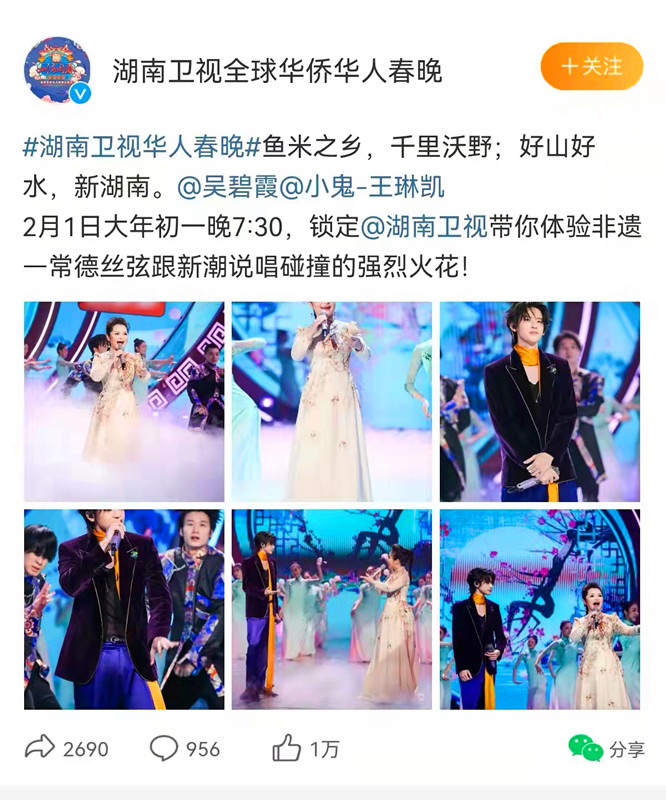
Task: Open the third photo of the man in a black velvet jacket
Action: coord(540,401)
